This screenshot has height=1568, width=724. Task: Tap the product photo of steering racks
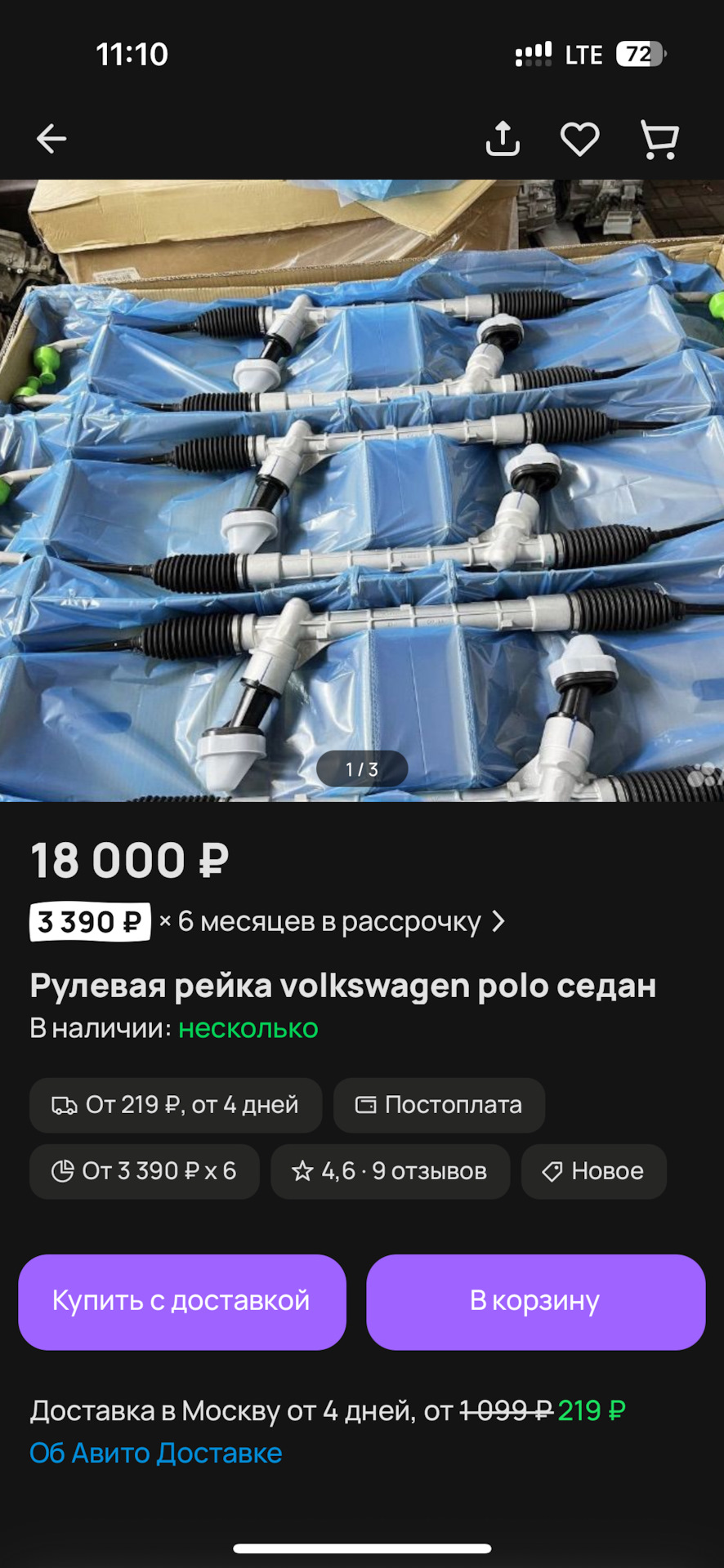click(x=362, y=490)
